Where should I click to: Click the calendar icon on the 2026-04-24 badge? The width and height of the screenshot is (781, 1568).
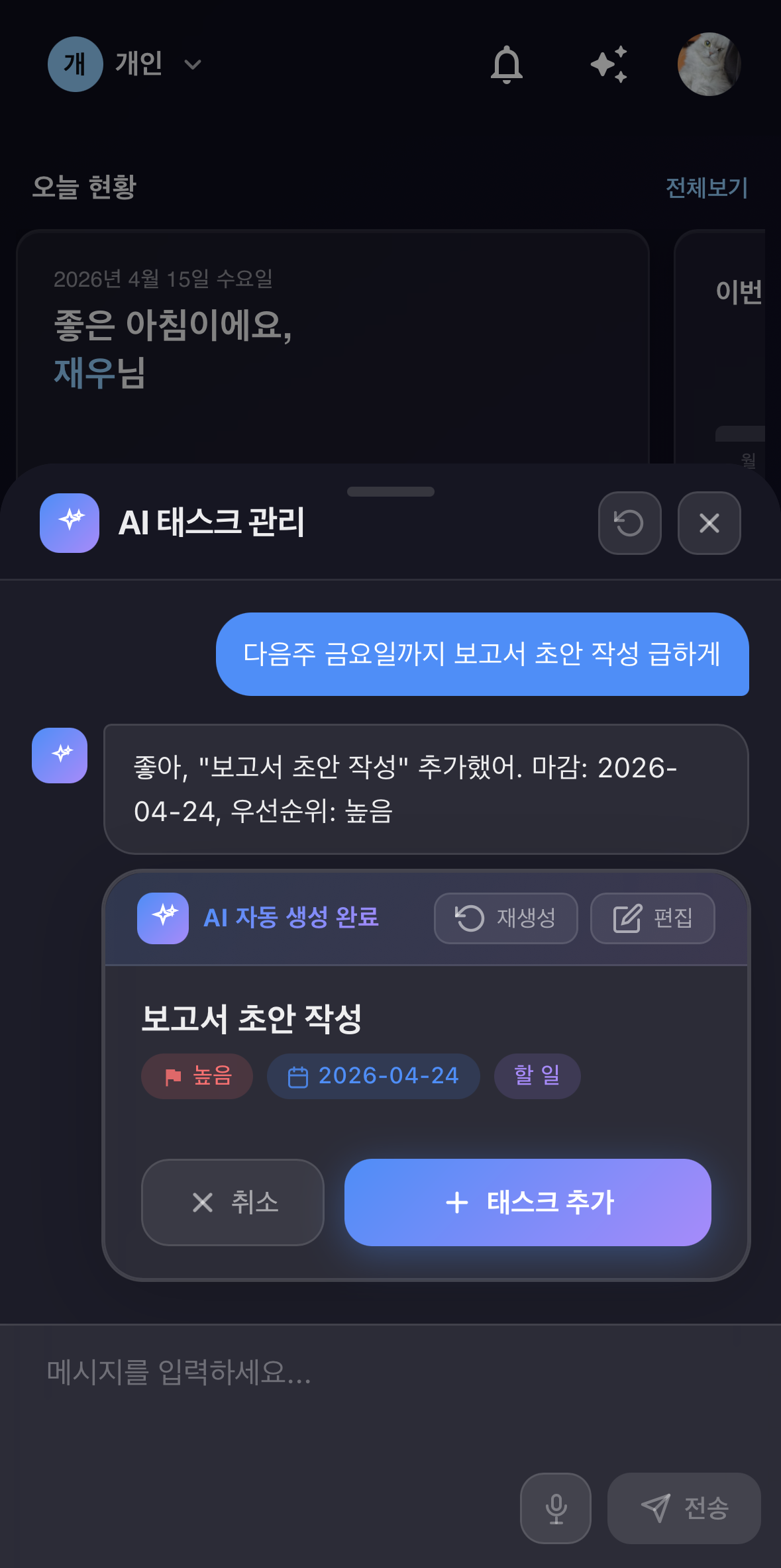pyautogui.click(x=299, y=1076)
